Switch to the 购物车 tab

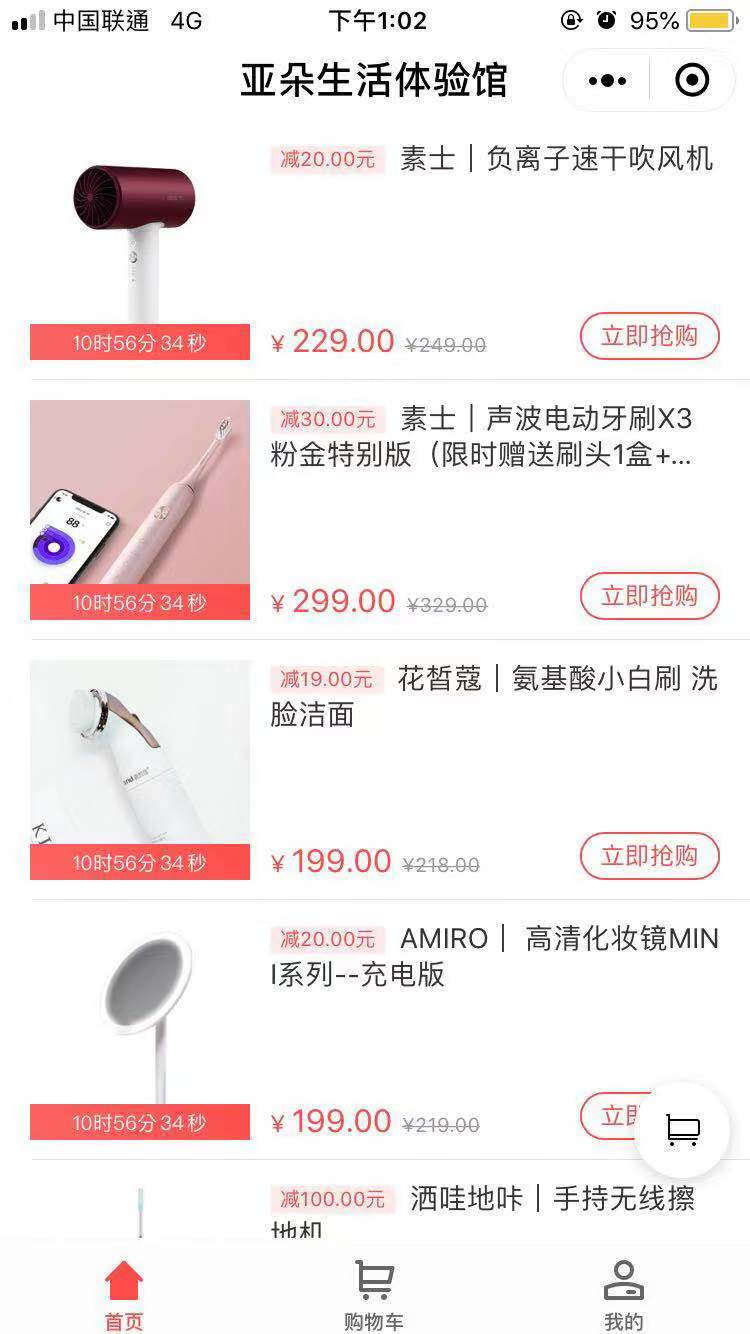374,1294
